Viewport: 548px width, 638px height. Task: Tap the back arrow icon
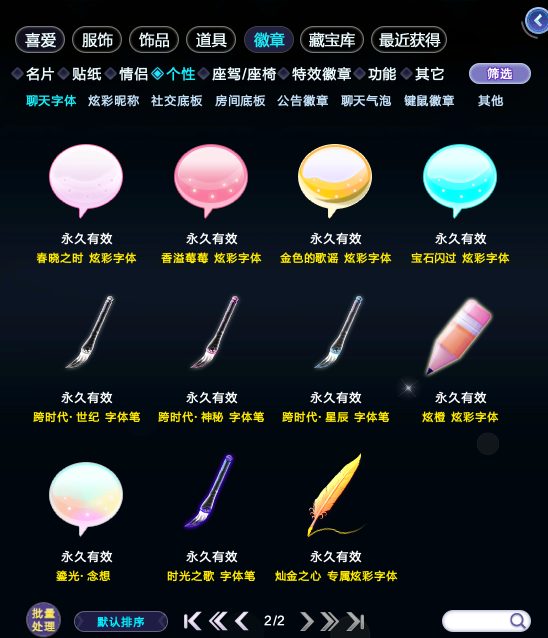(x=537, y=20)
